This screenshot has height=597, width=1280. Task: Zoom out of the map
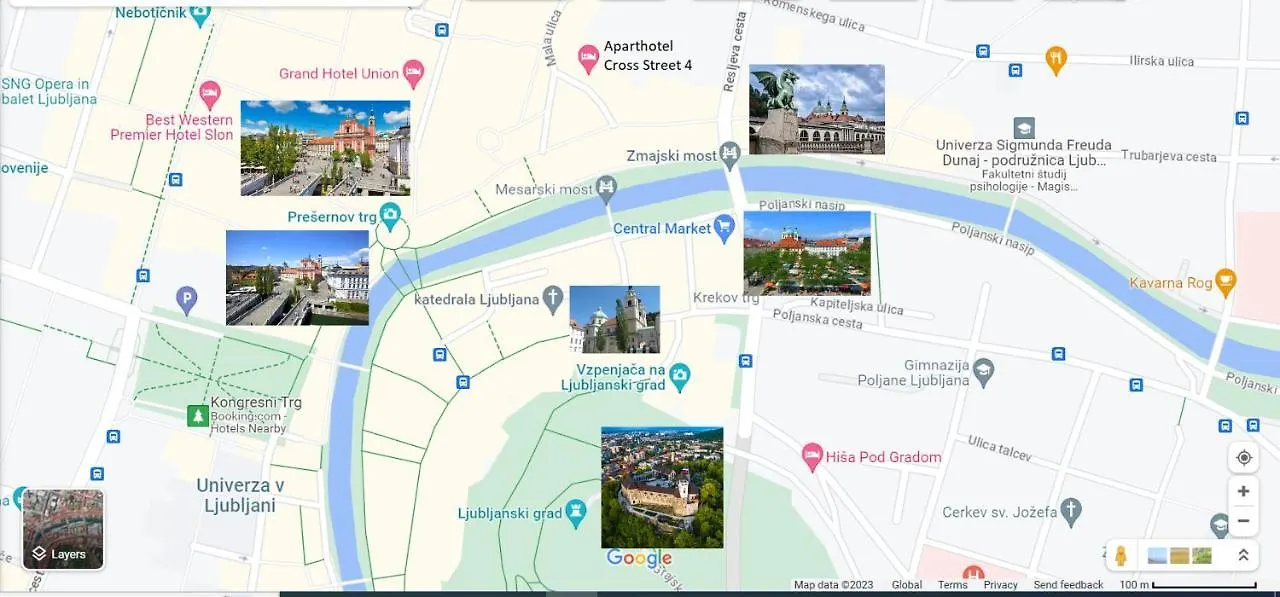click(x=1243, y=521)
